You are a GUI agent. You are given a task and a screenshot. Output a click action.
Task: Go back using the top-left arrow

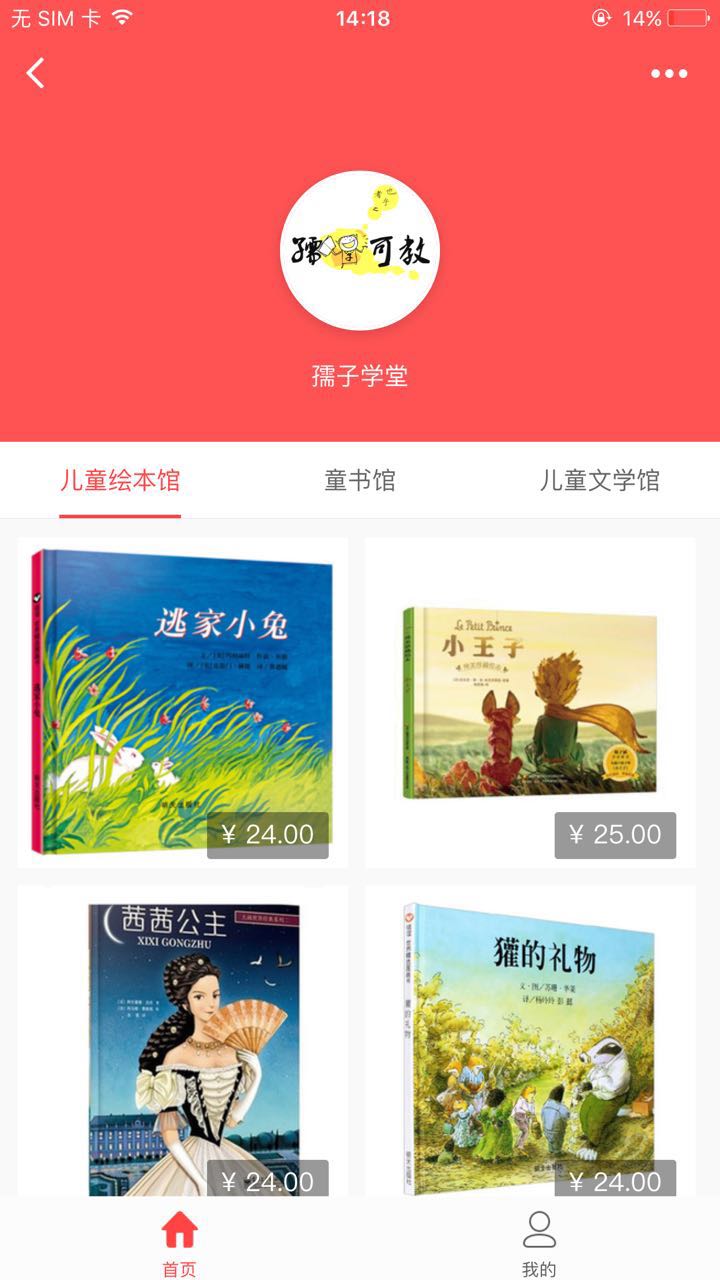click(x=36, y=73)
